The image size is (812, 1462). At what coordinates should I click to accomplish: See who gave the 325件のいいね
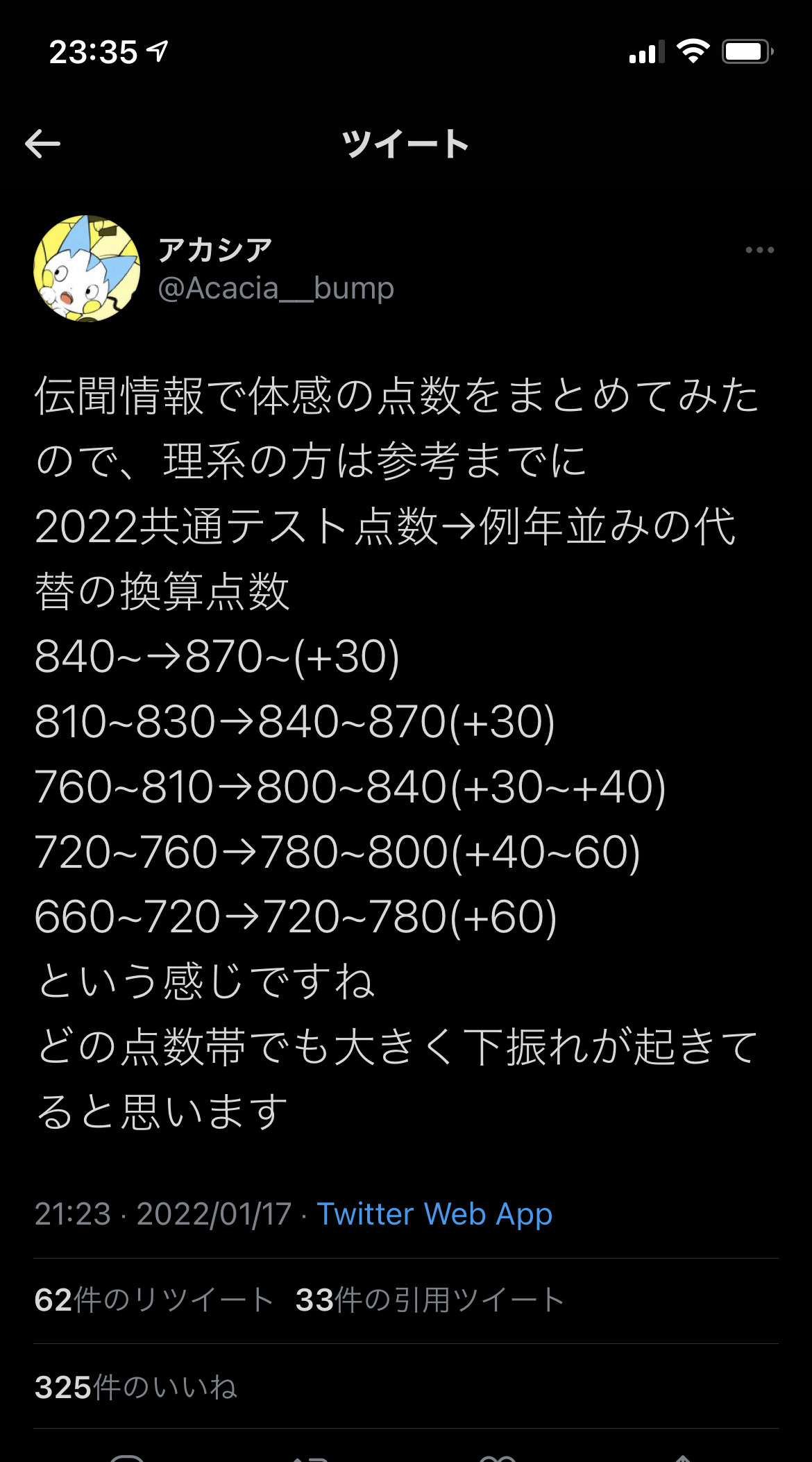[136, 1387]
